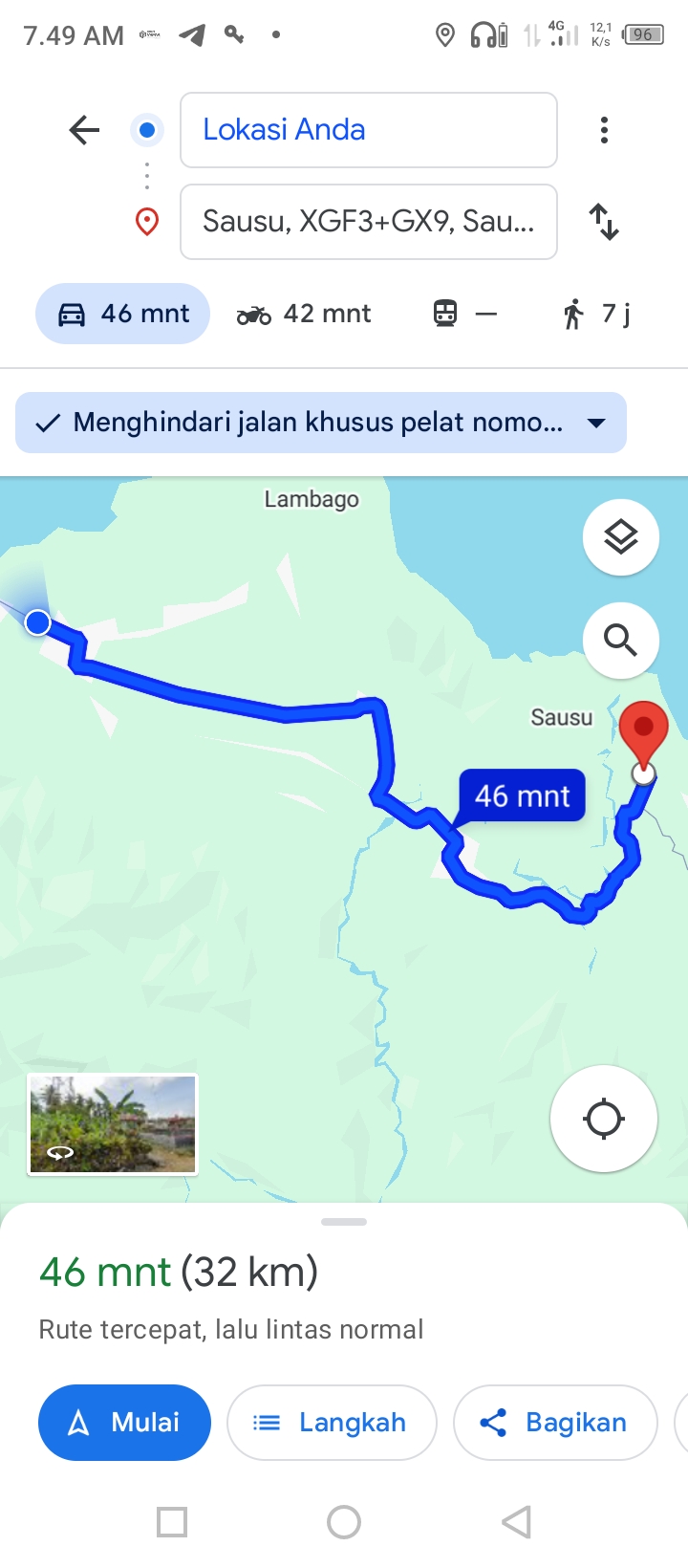The height and width of the screenshot is (1568, 688).
Task: Share directions with Bagikan
Action: coord(555,1423)
